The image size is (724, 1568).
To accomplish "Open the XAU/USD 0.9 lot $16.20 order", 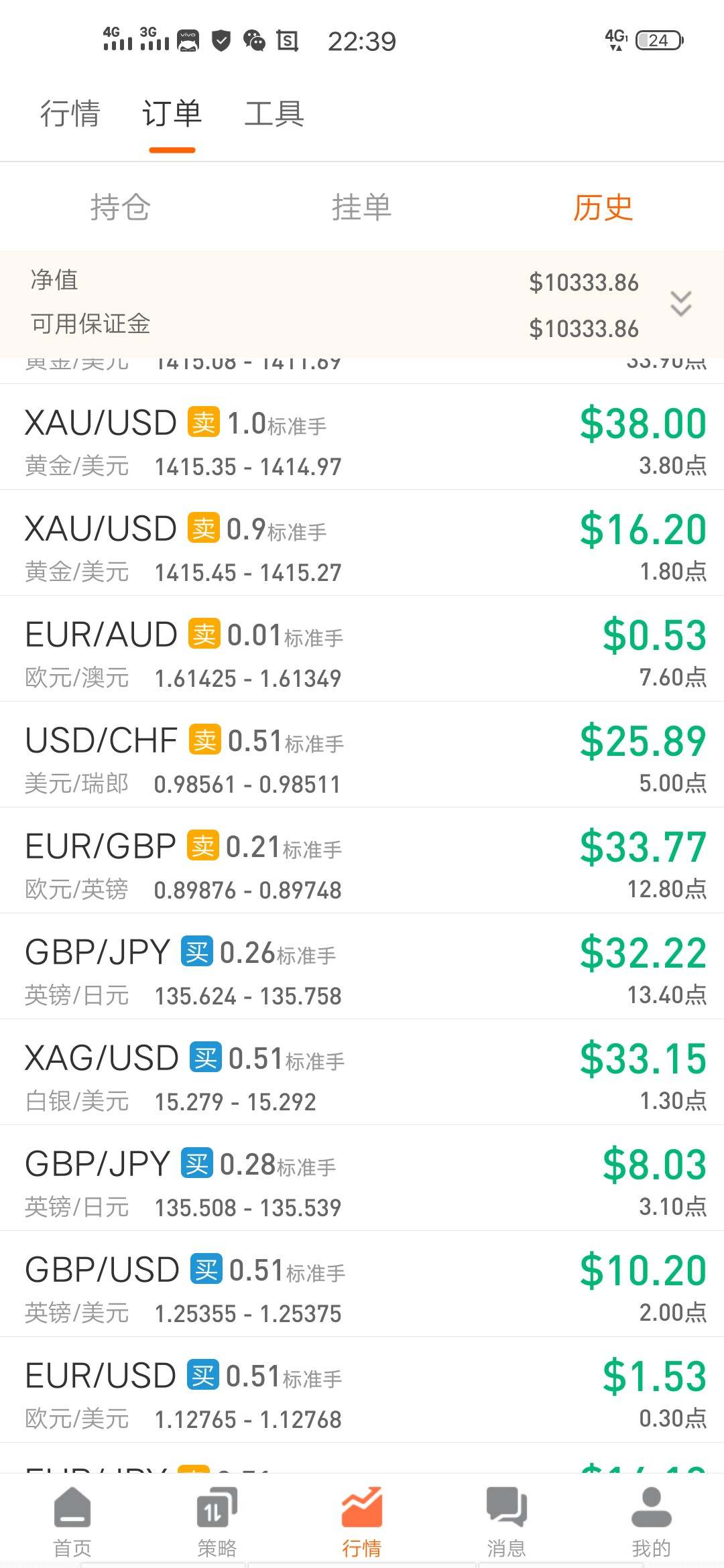I will point(362,543).
